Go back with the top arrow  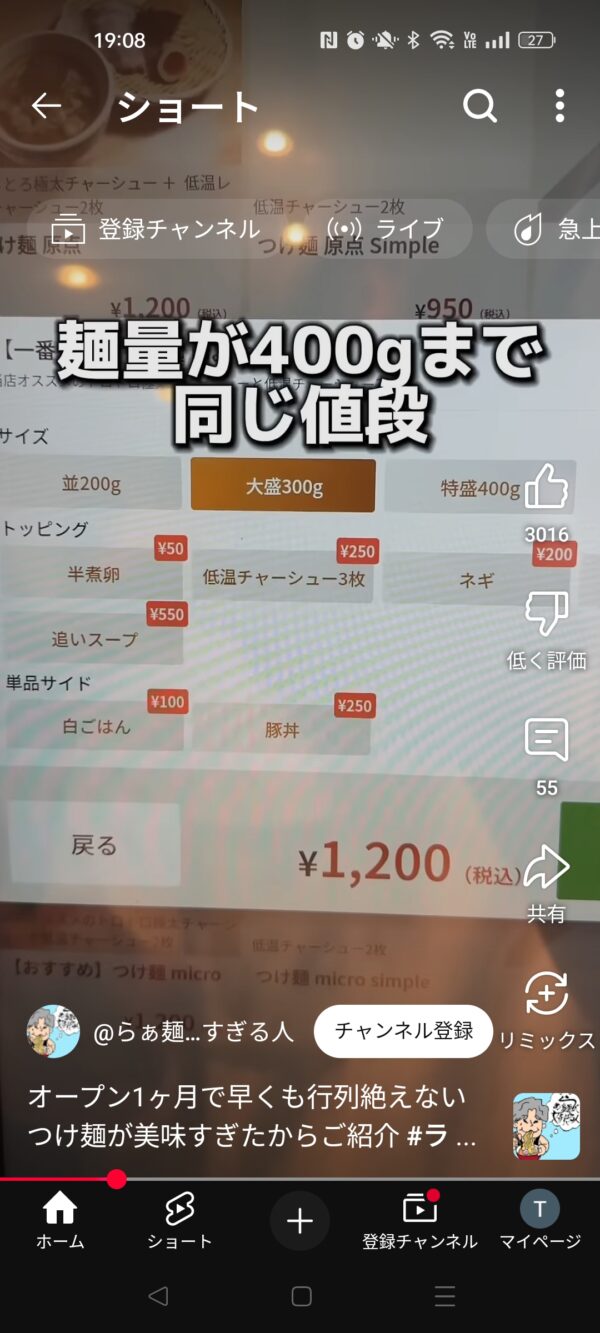46,106
